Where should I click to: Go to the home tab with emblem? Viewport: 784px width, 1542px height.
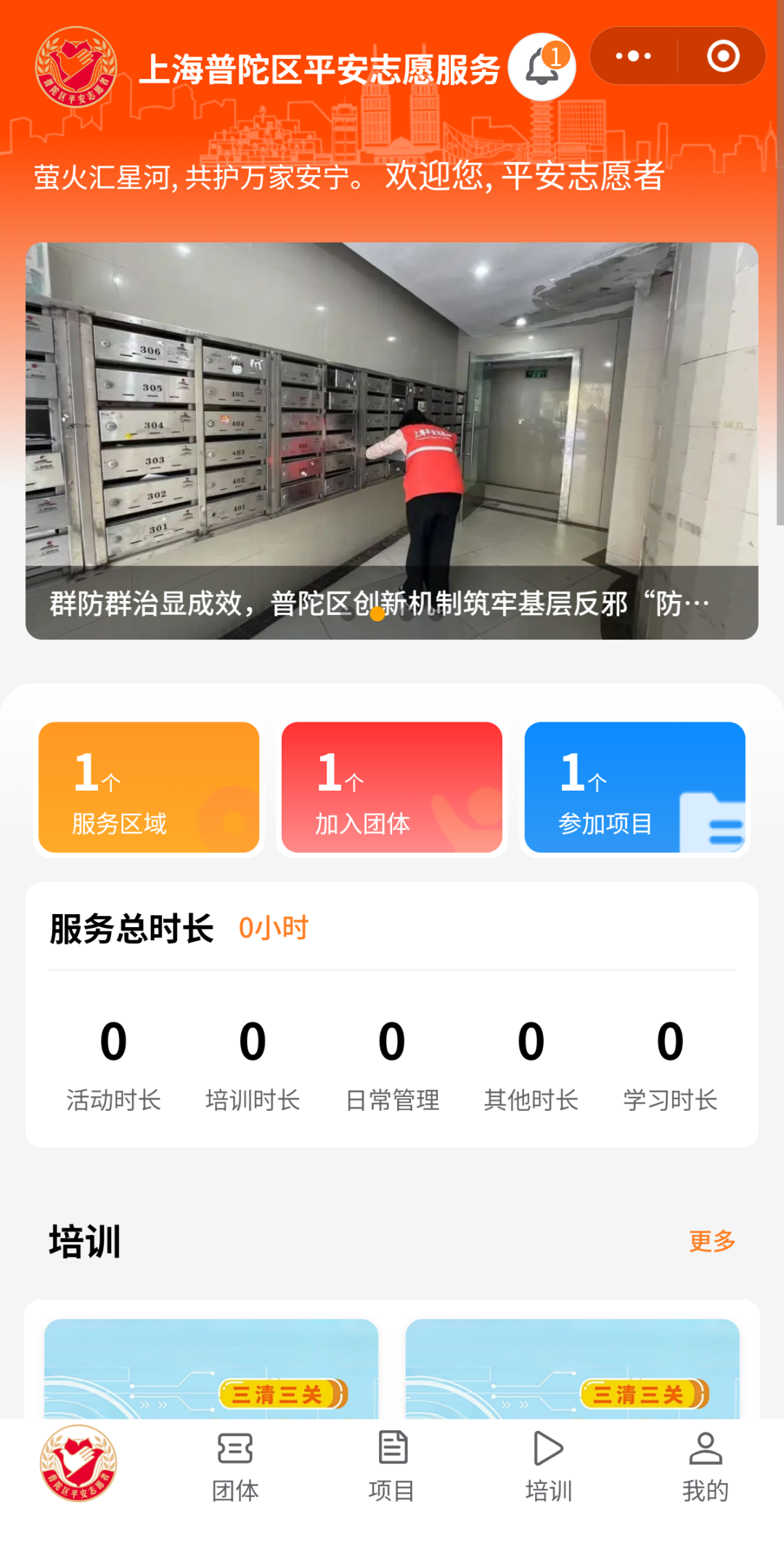78,1464
